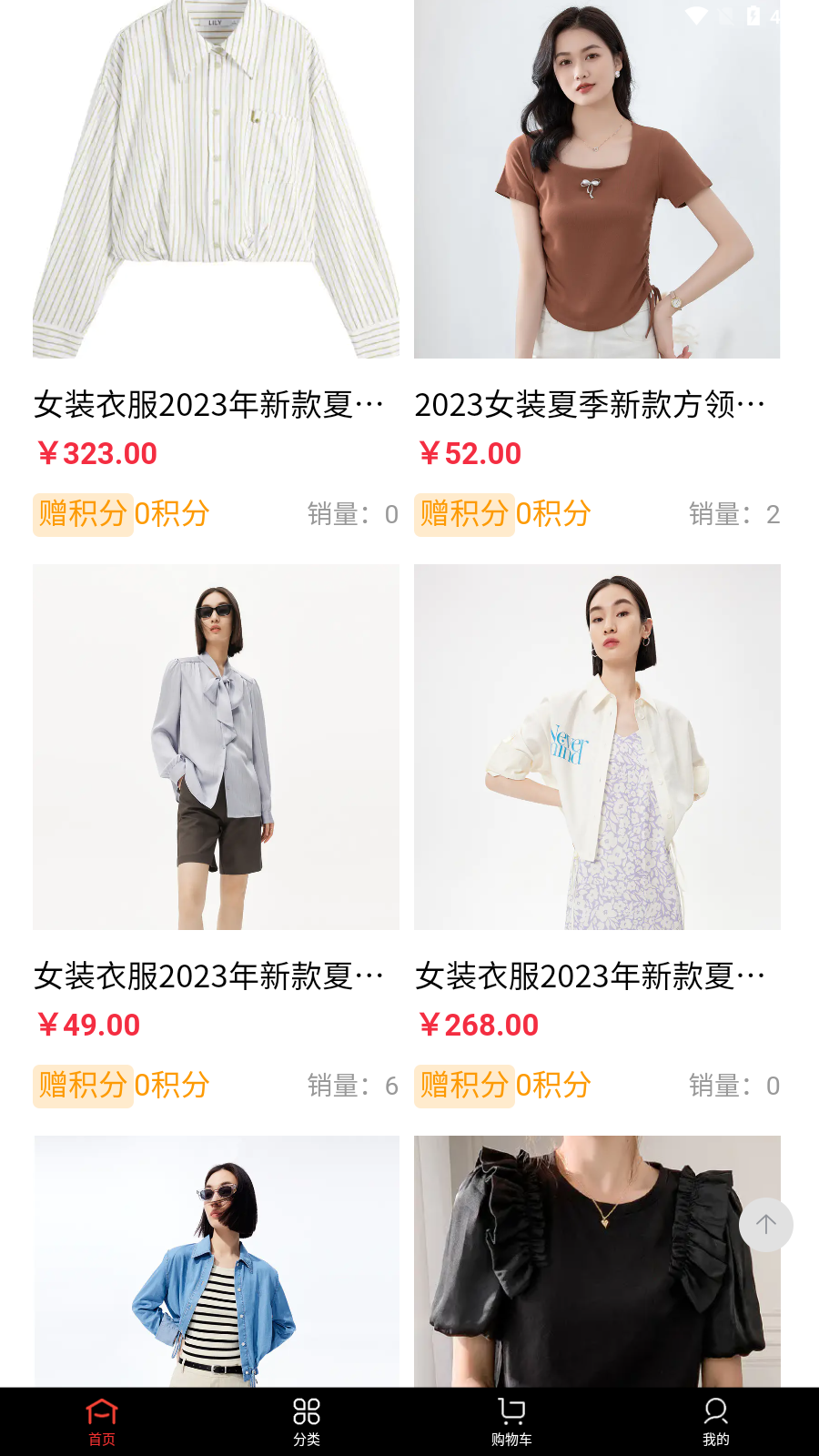Click the Wi-Fi icon in status bar

(695, 15)
